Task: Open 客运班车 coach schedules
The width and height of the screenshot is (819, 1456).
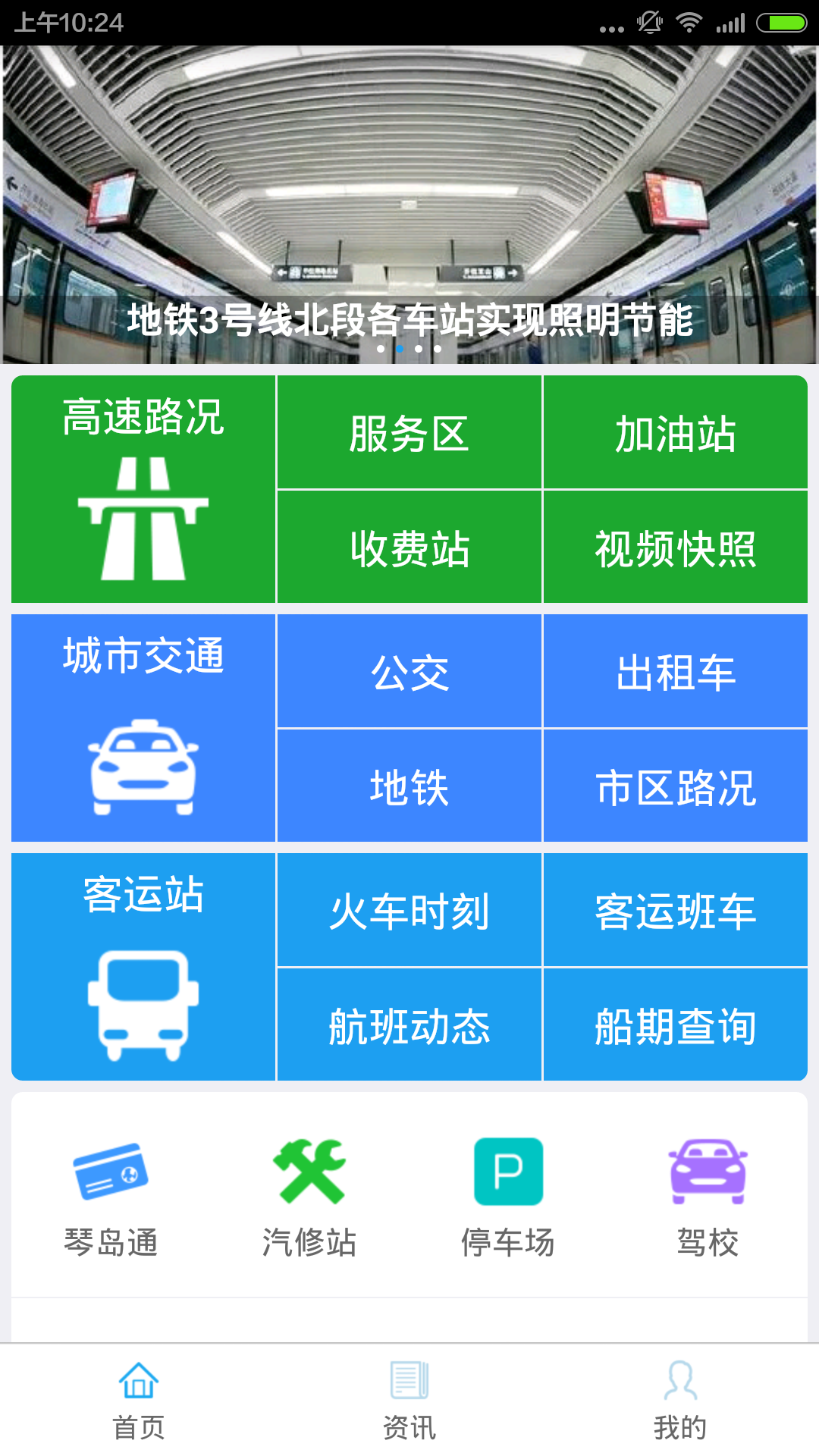Action: (x=675, y=911)
